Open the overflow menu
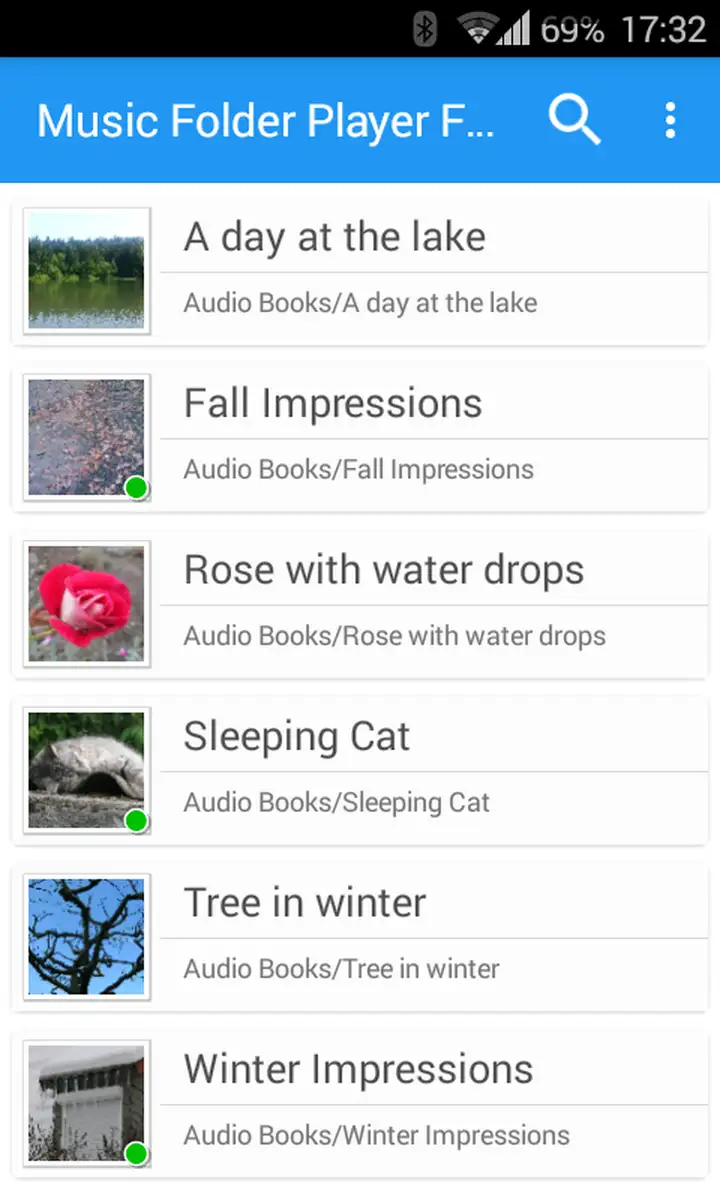720x1200 pixels. point(670,121)
